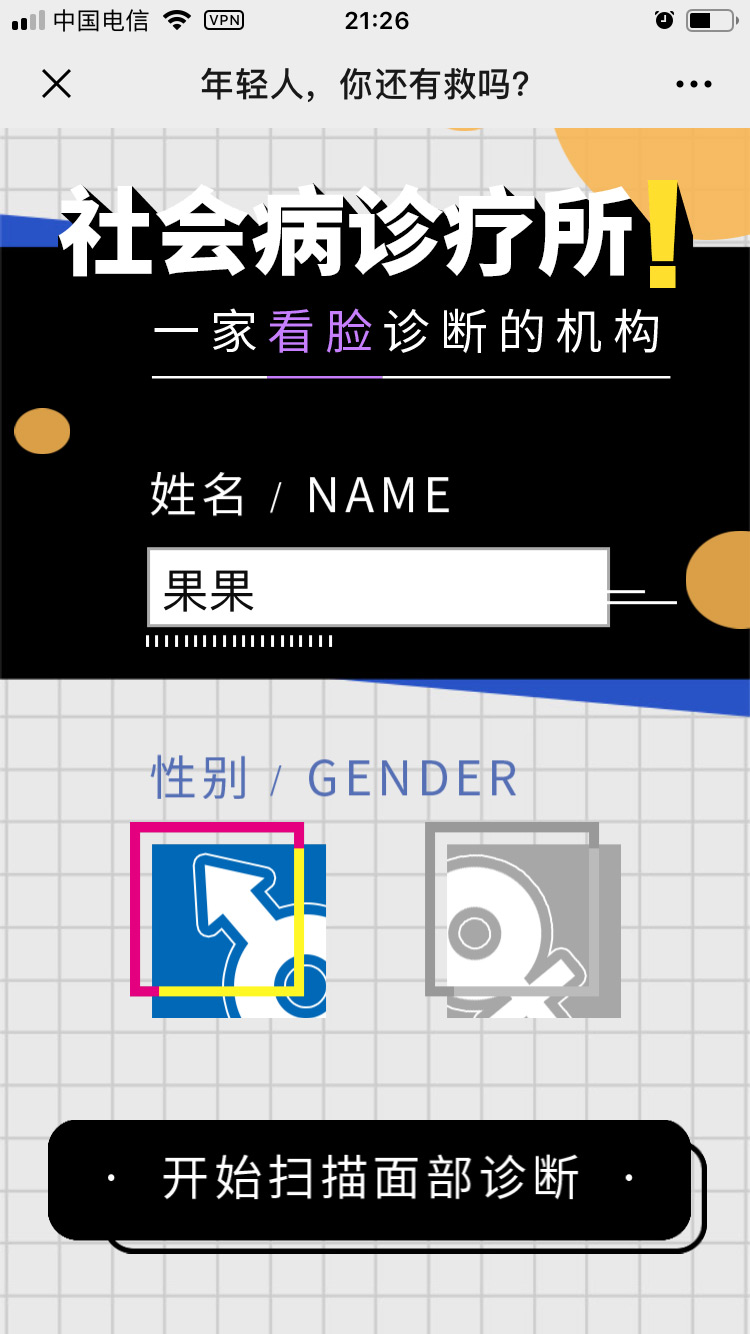Select the gray female gender option
Image resolution: width=750 pixels, height=1334 pixels.
523,920
